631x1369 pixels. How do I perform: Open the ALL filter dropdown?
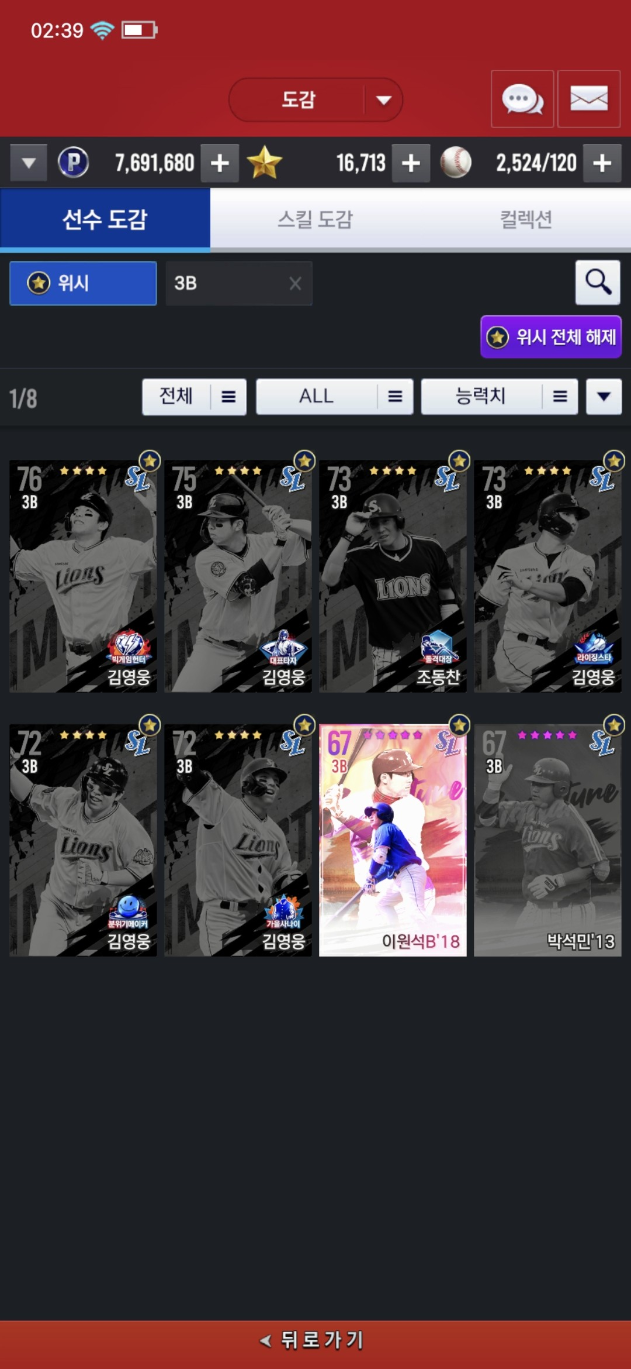point(334,396)
